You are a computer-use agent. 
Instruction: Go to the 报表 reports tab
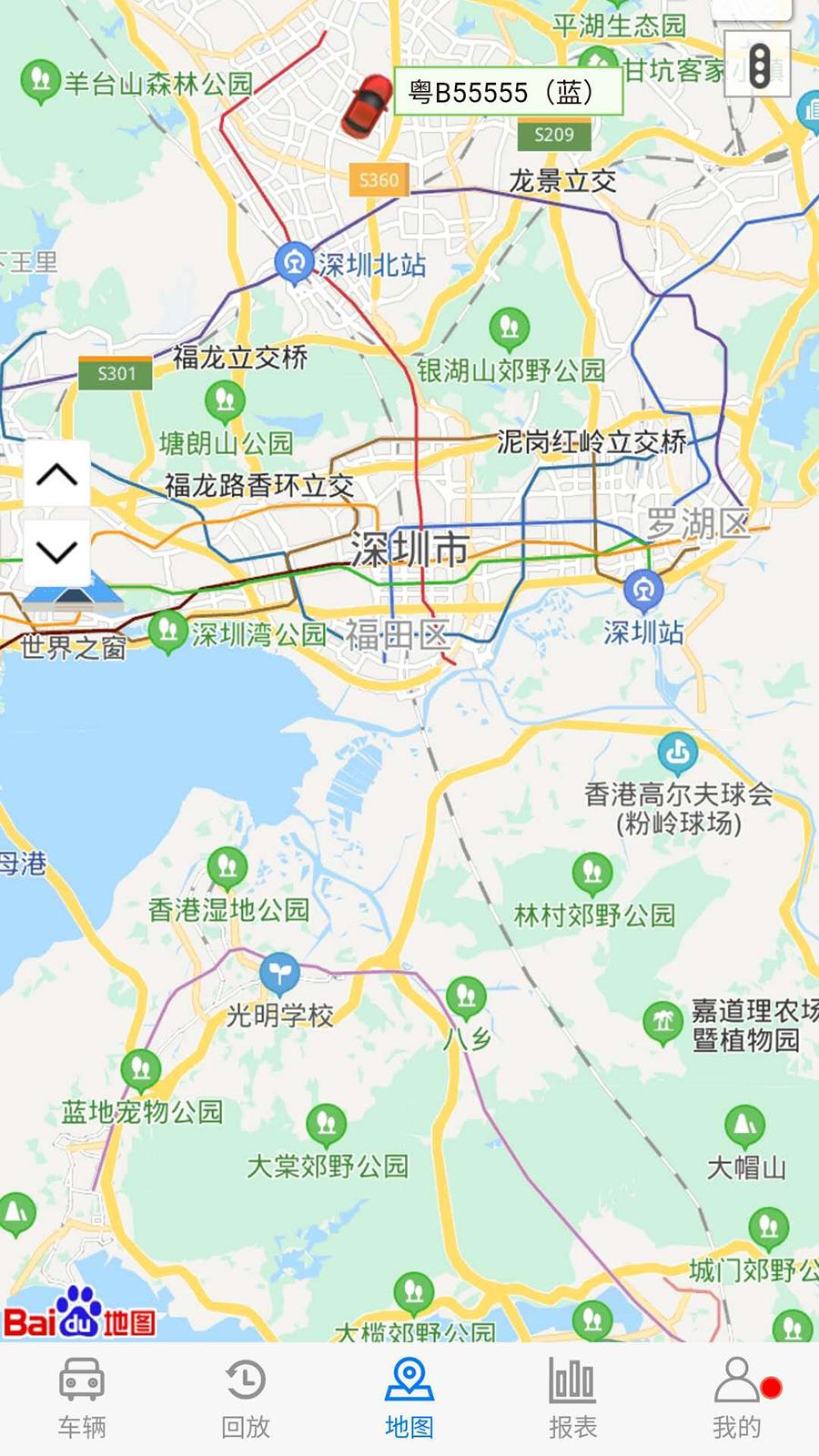572,1399
